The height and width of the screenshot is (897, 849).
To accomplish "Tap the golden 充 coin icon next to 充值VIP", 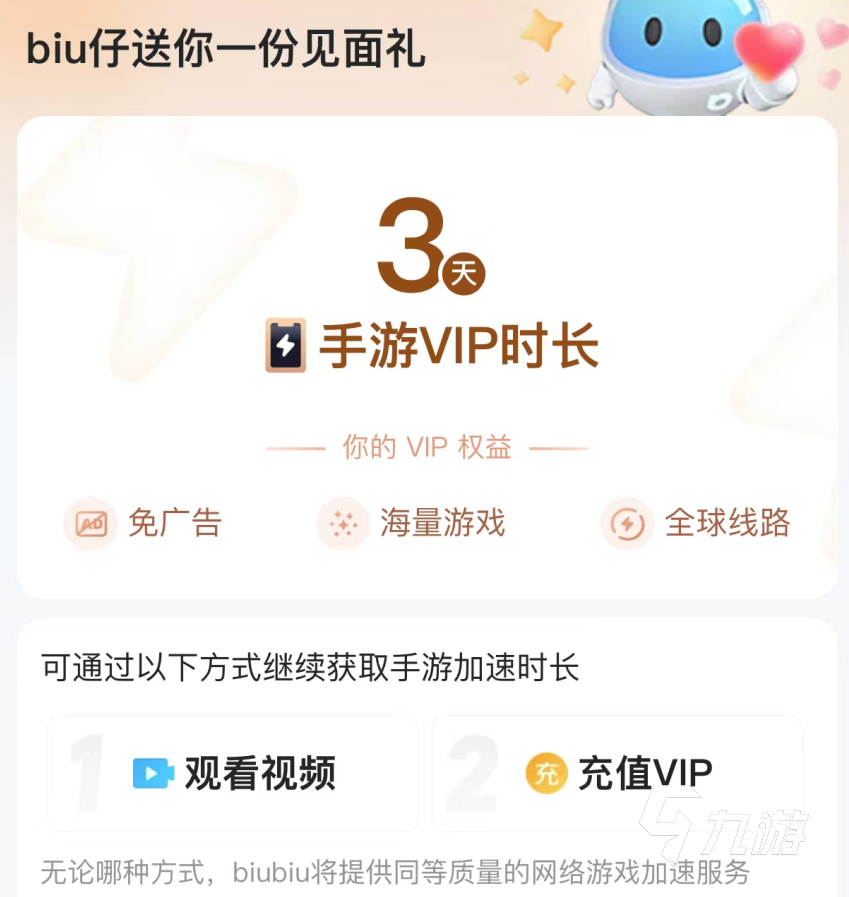I will 546,772.
